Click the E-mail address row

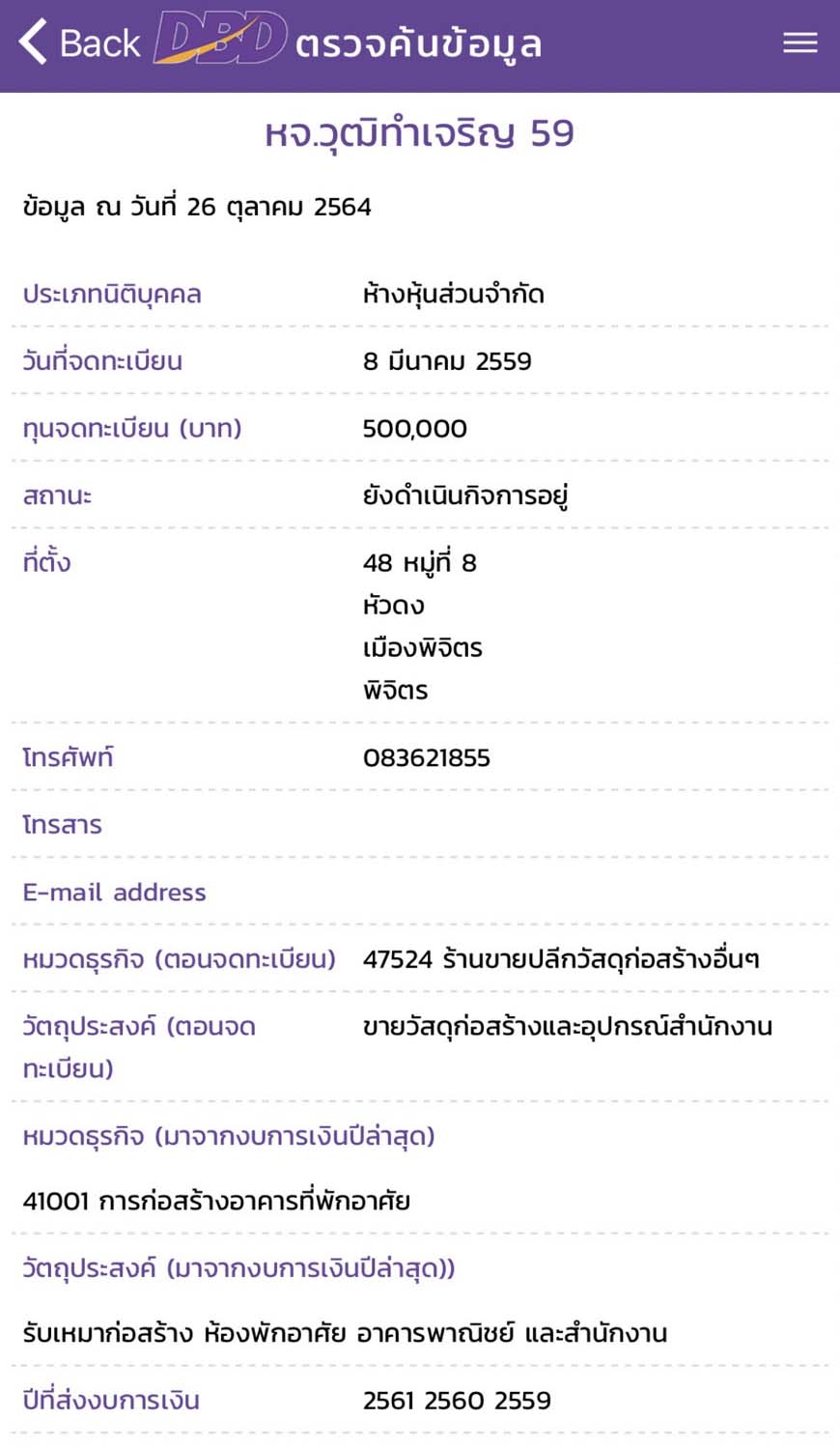coord(115,893)
